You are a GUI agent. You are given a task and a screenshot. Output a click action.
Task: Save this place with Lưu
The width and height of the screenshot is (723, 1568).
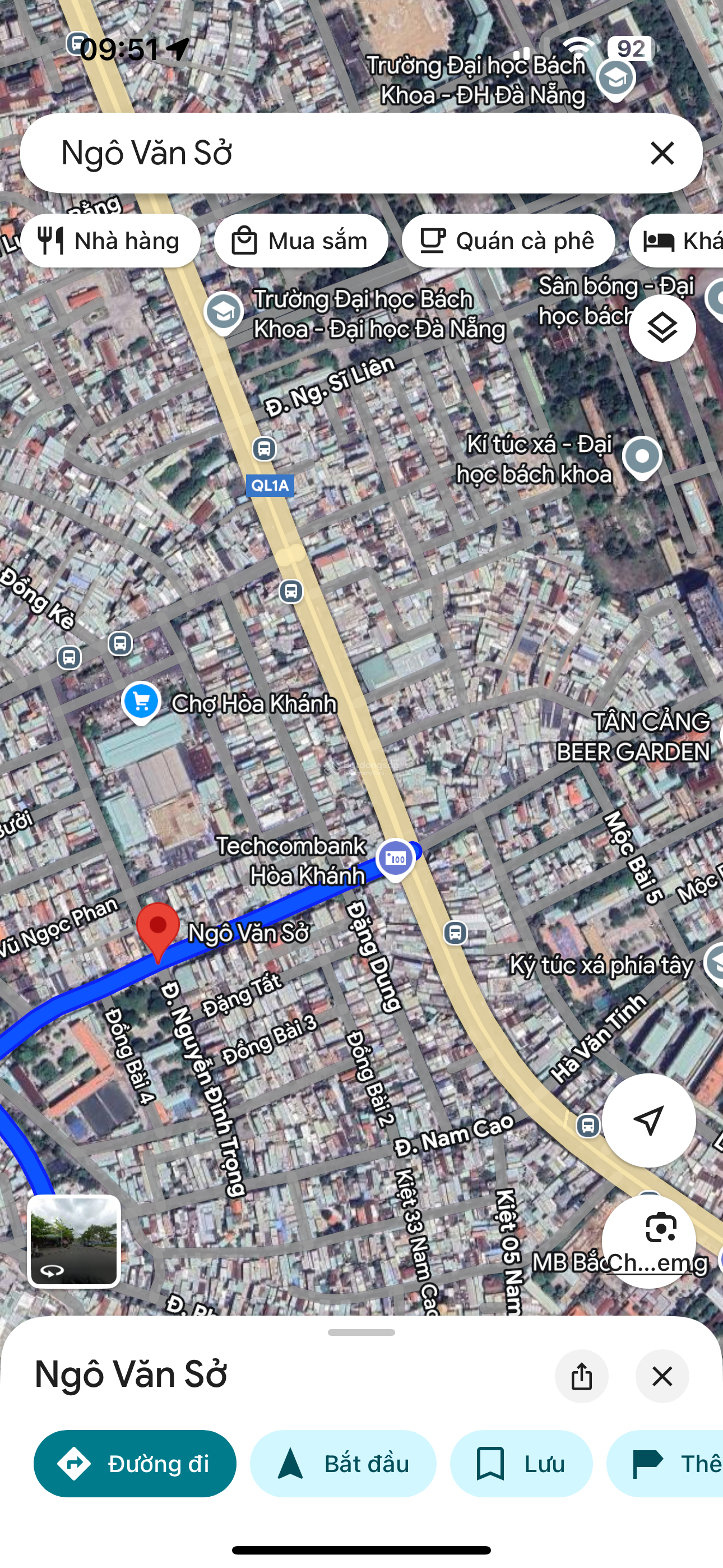coord(521,1464)
